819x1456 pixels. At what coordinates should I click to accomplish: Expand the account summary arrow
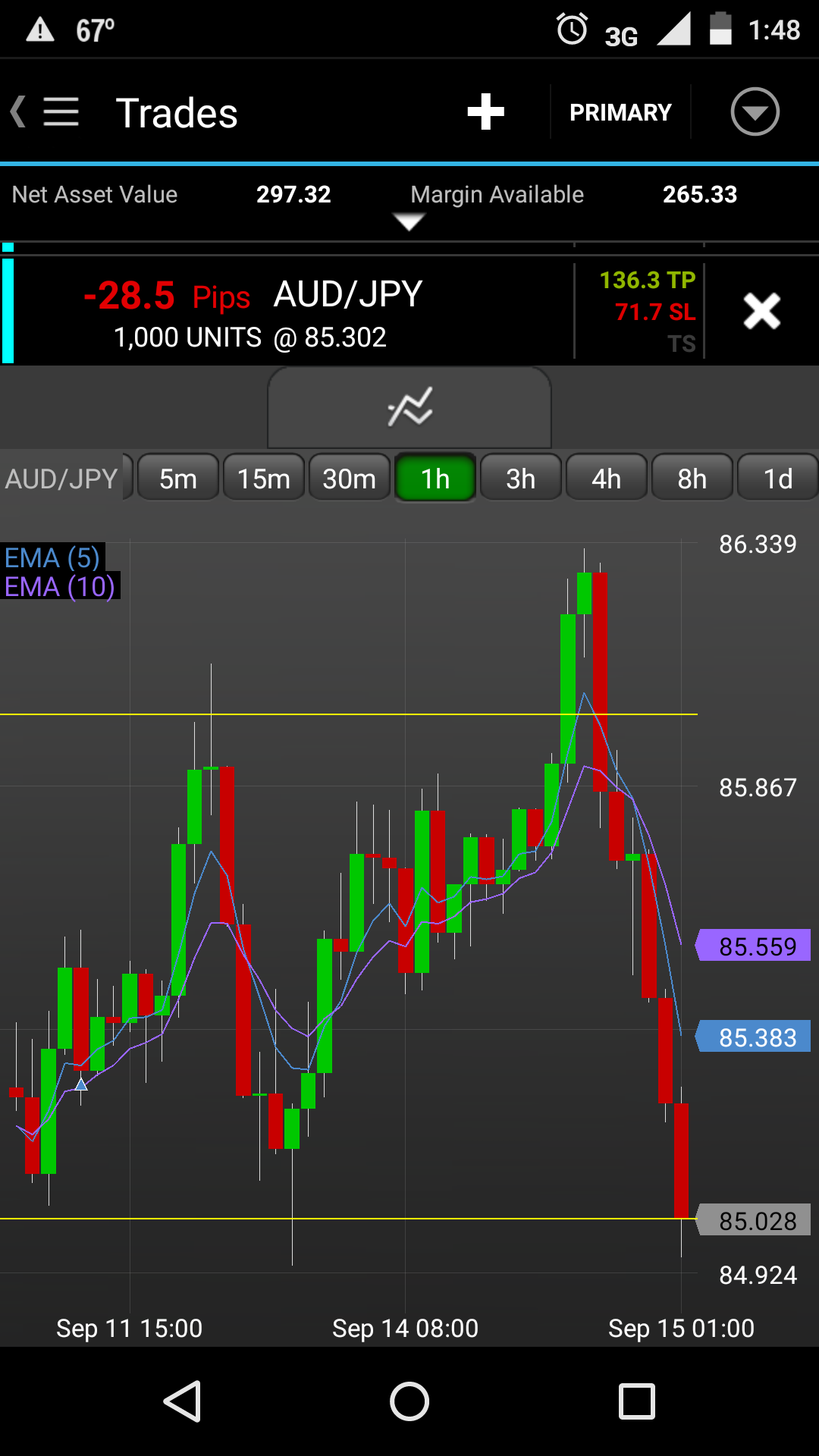(x=409, y=222)
